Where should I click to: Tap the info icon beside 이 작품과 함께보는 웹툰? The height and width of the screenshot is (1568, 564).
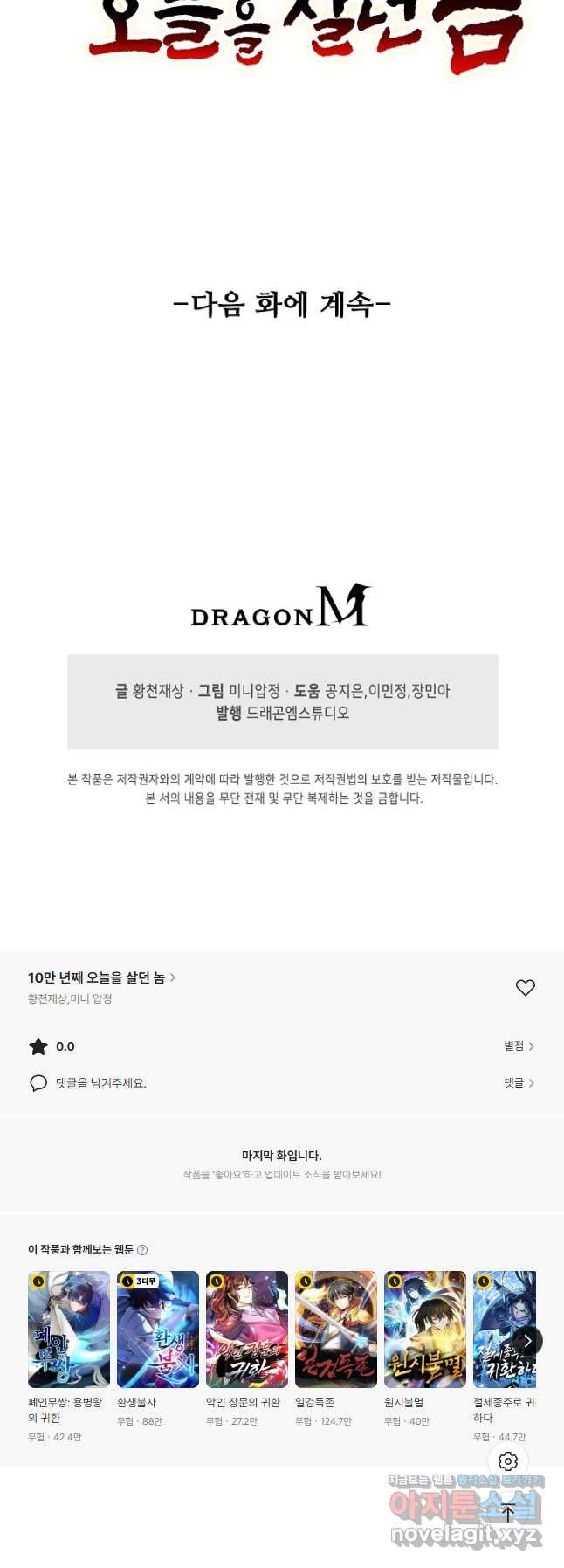(x=142, y=1250)
